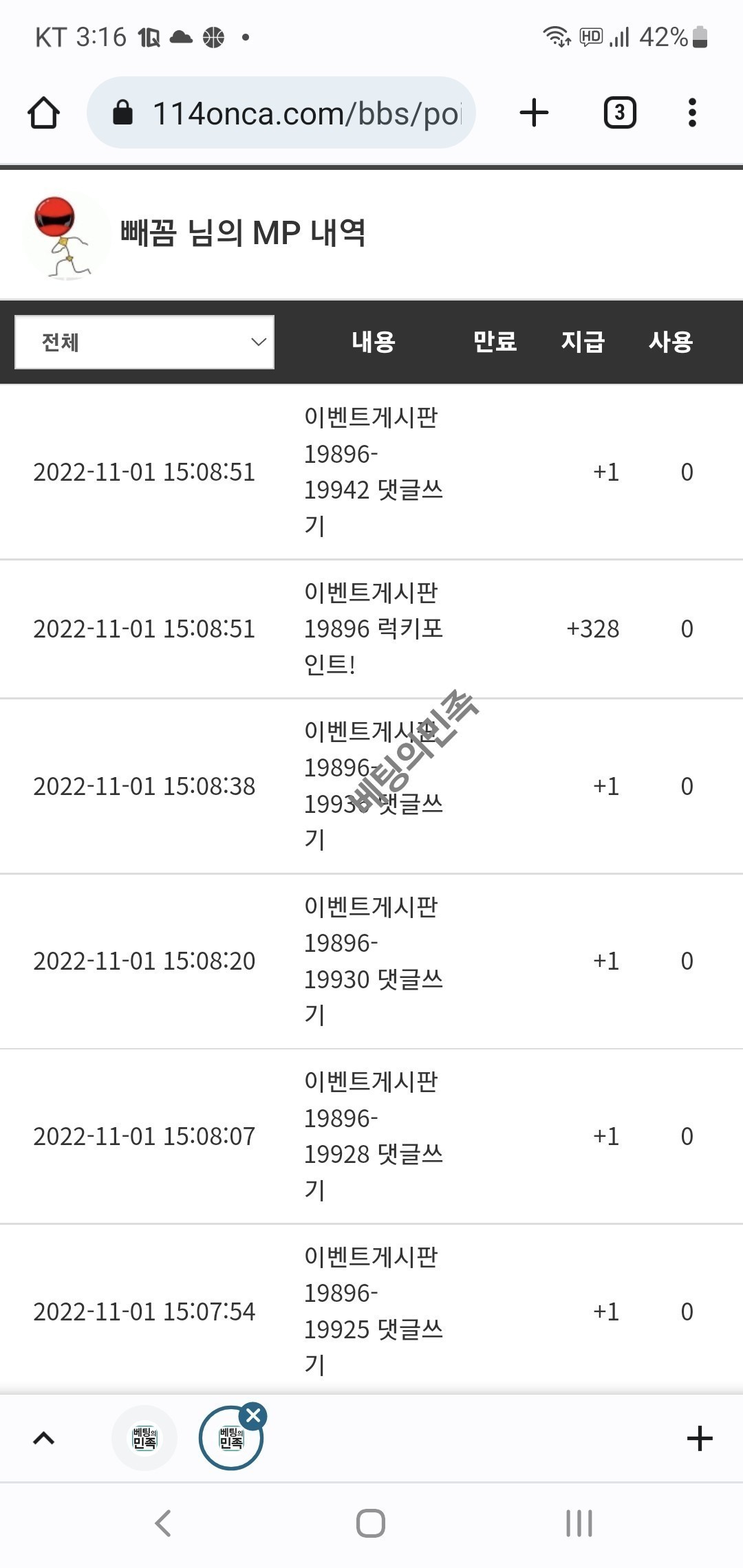Switch to the first 베팅의민족 tab
This screenshot has width=743, height=1568.
(144, 1438)
